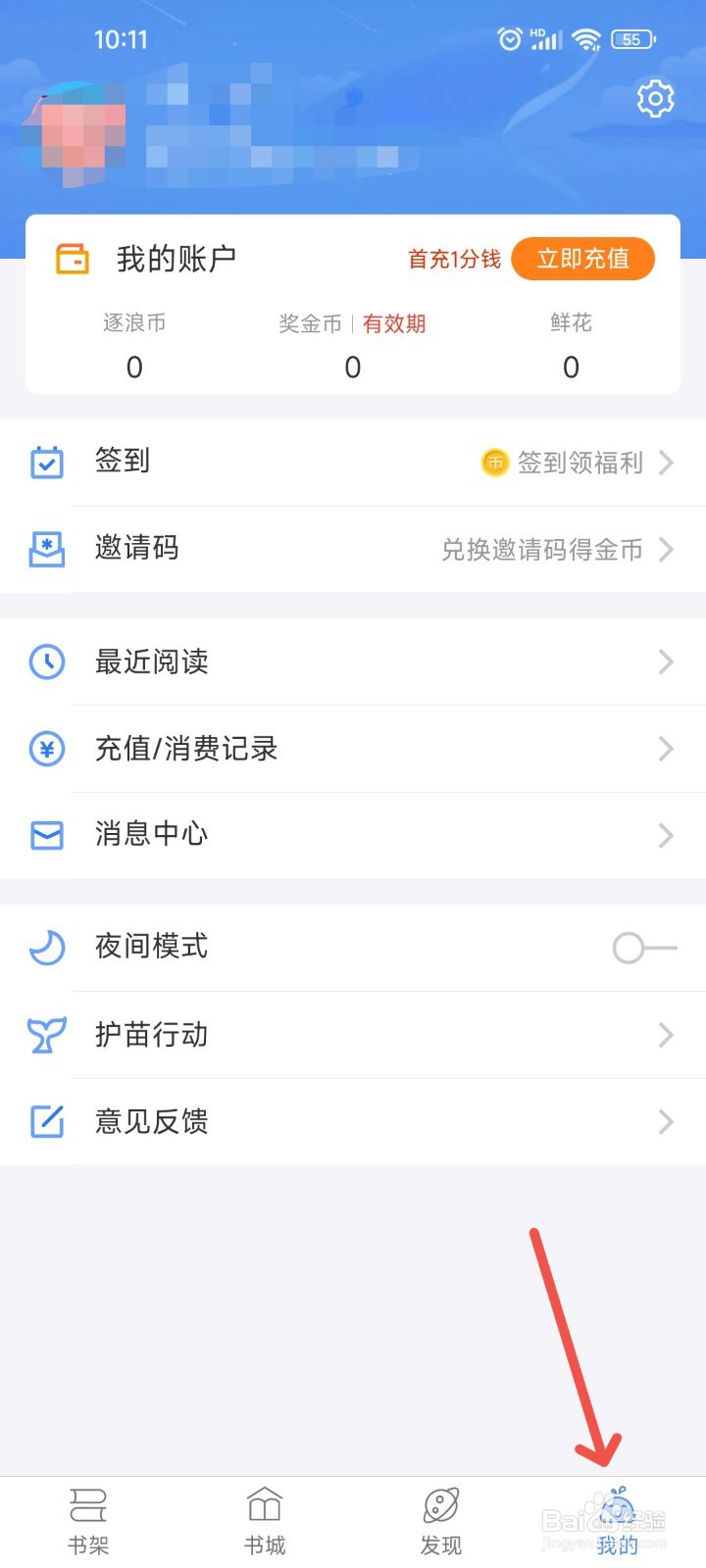
Task: Click the 护苗行动 whale tail icon
Action: coord(45,1035)
